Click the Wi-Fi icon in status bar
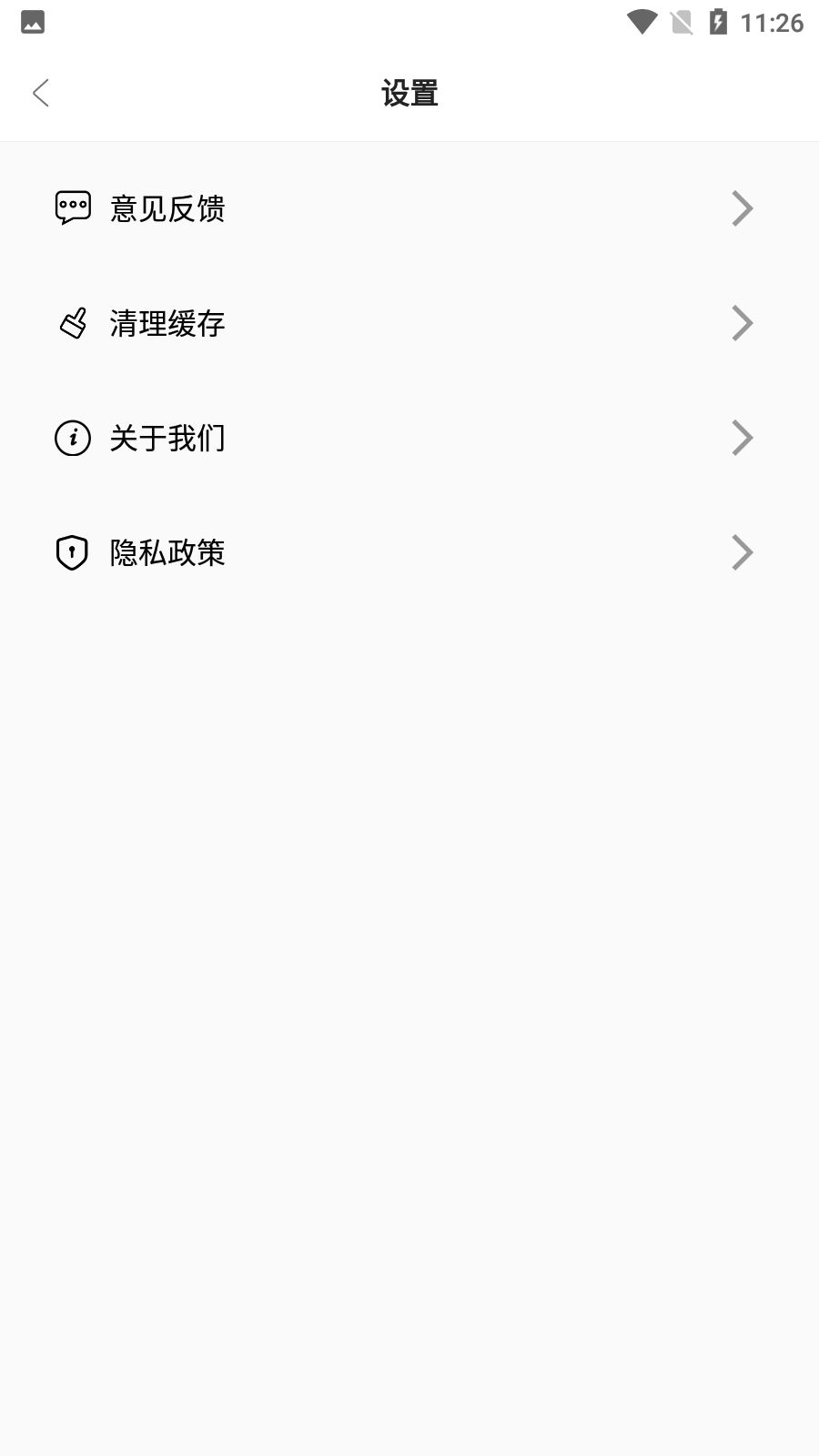 pos(642,24)
